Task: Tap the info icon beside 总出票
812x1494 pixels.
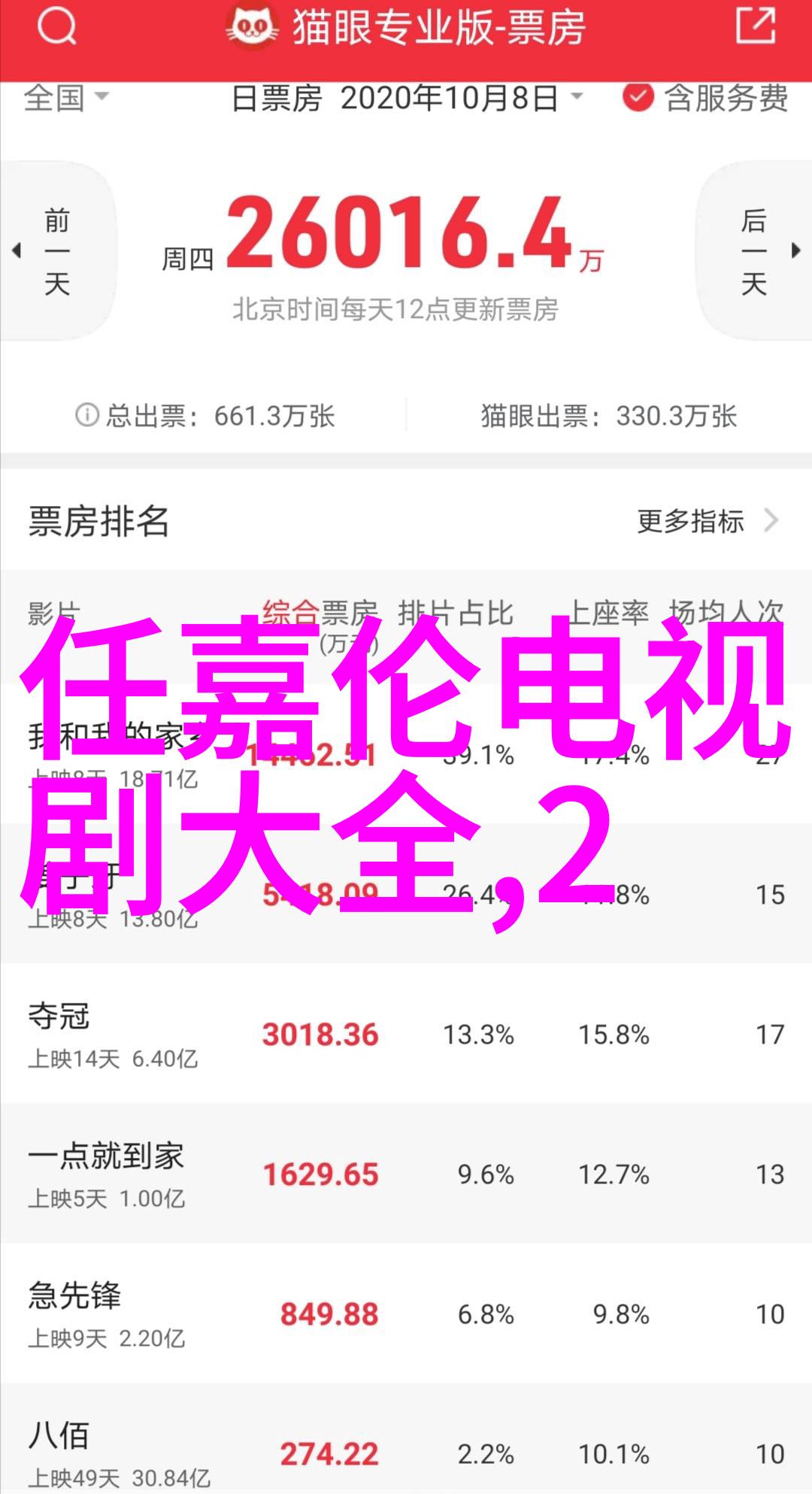Action: click(87, 415)
